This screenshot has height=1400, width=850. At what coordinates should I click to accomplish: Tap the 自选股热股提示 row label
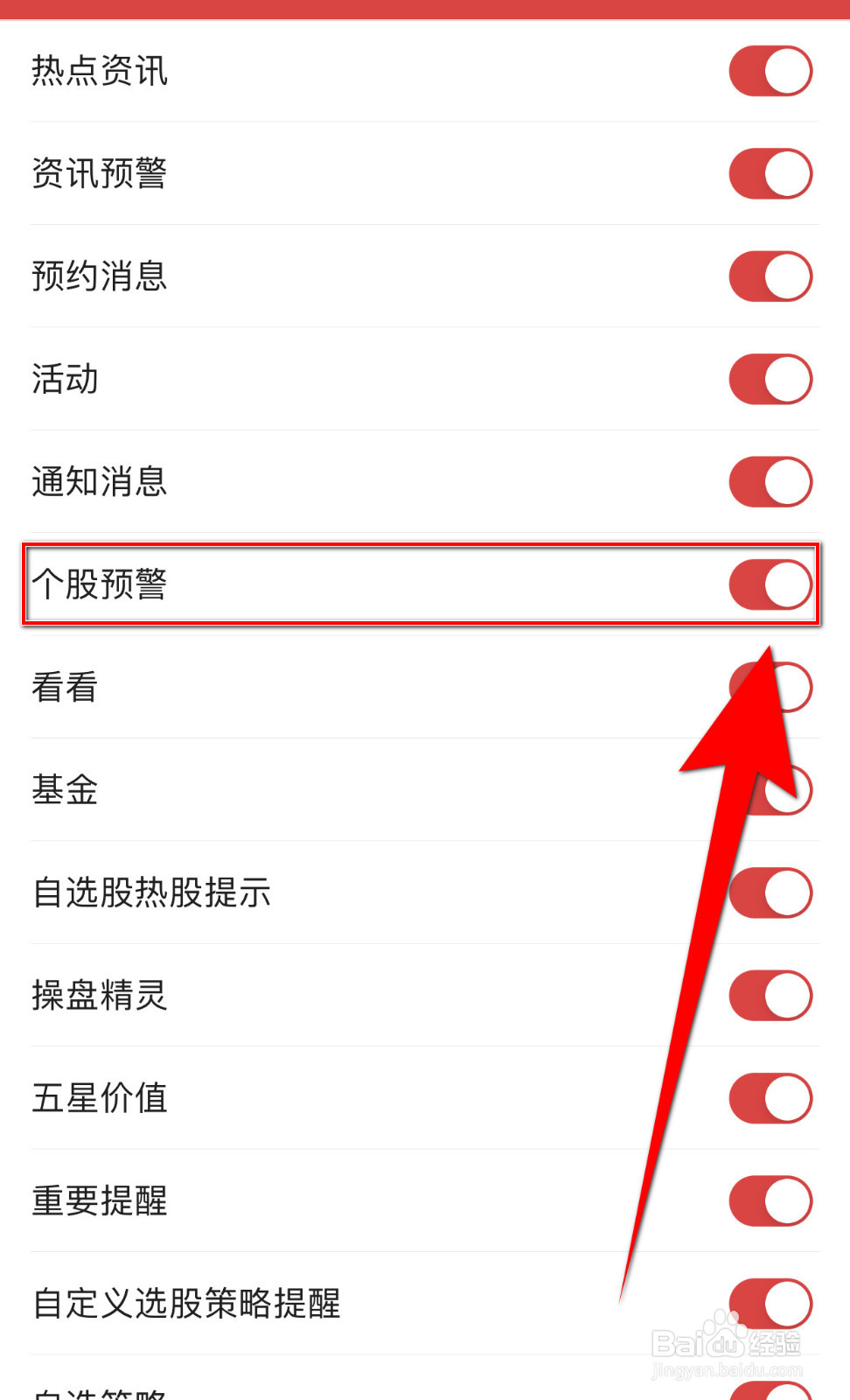152,892
